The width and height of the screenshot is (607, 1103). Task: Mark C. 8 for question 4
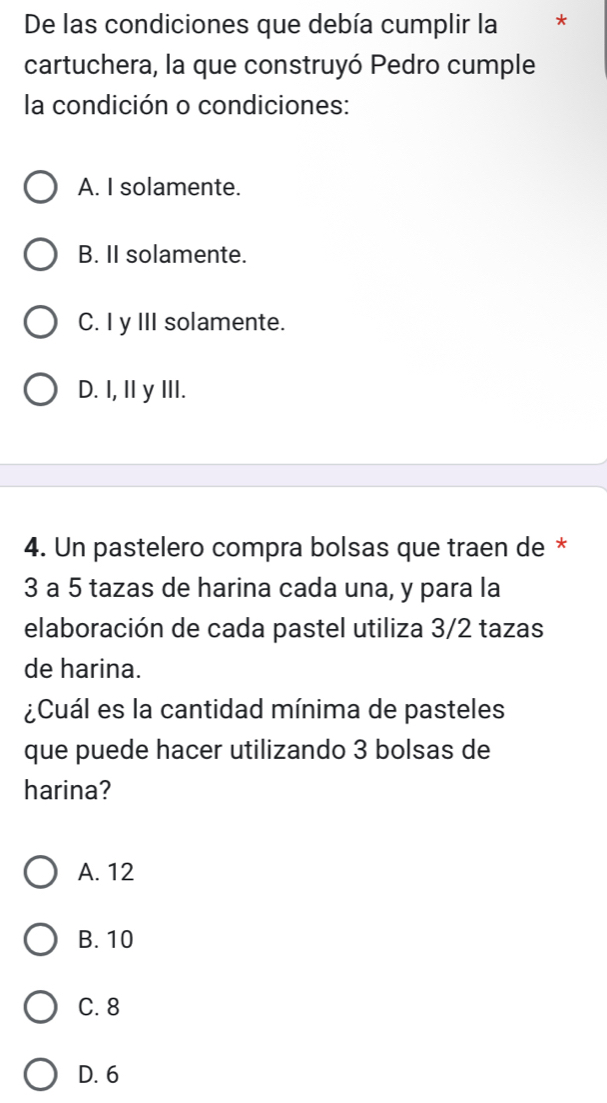click(41, 1008)
